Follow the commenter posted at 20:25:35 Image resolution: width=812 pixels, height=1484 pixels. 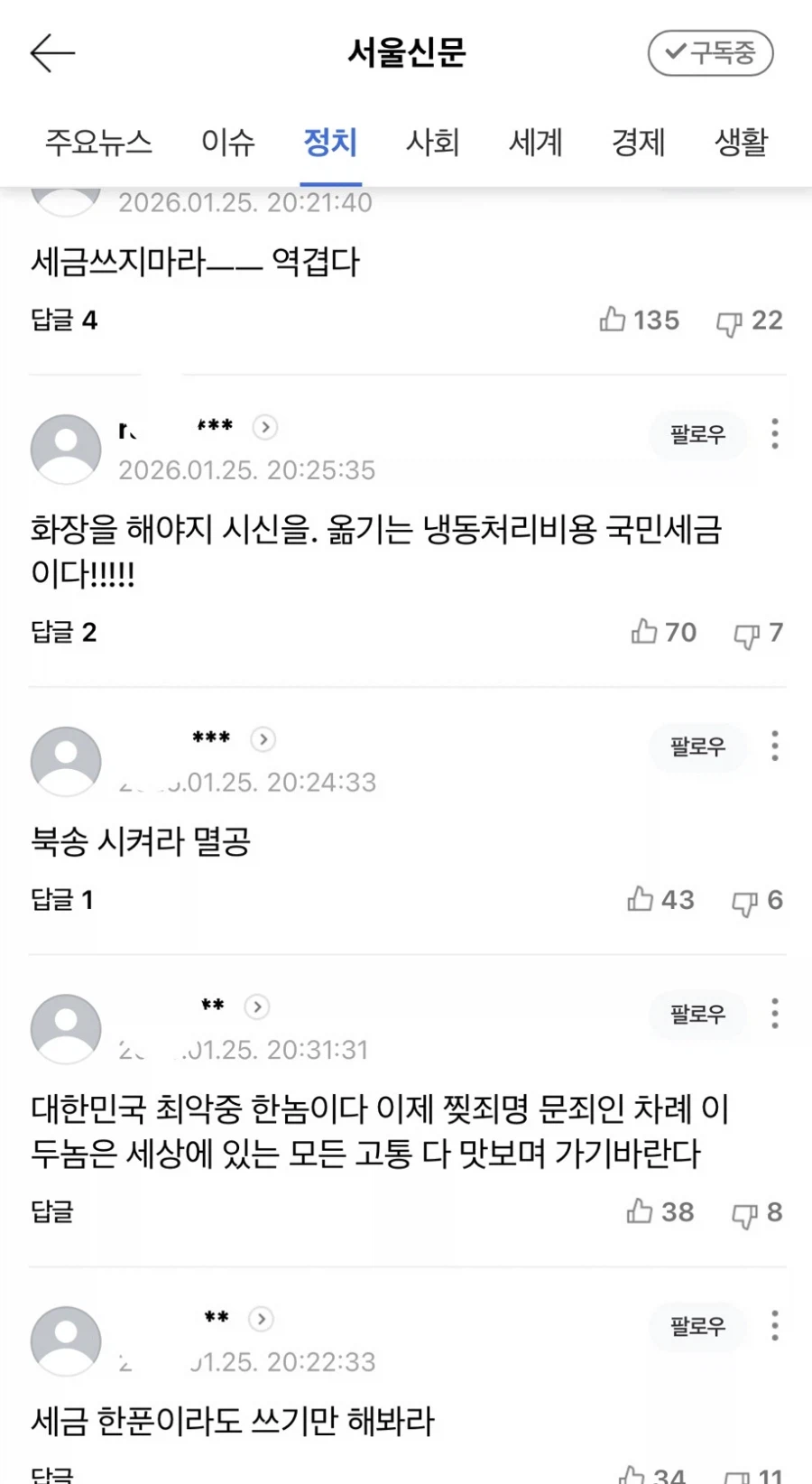(x=697, y=434)
